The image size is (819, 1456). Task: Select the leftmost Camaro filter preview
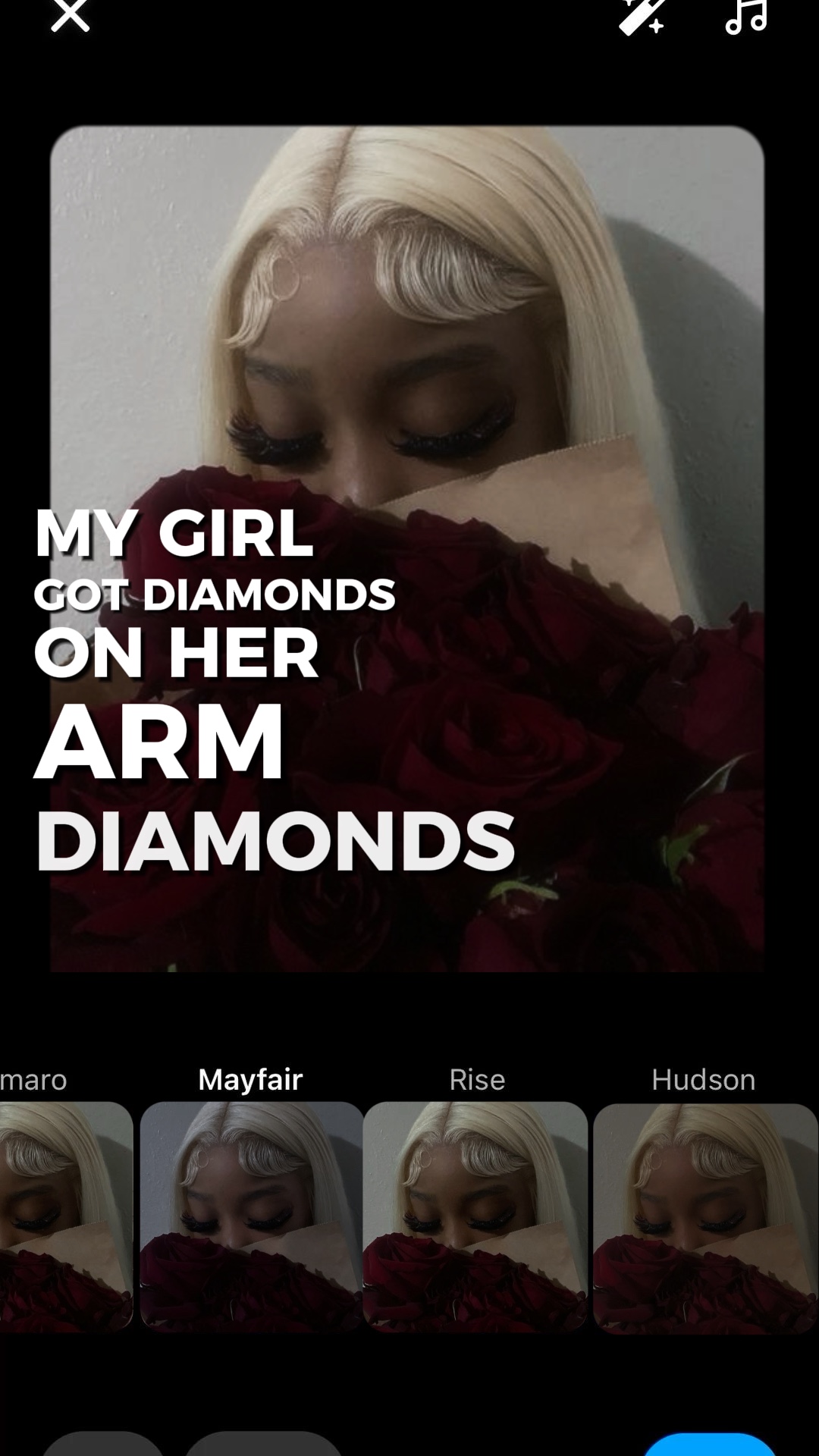tap(64, 1213)
